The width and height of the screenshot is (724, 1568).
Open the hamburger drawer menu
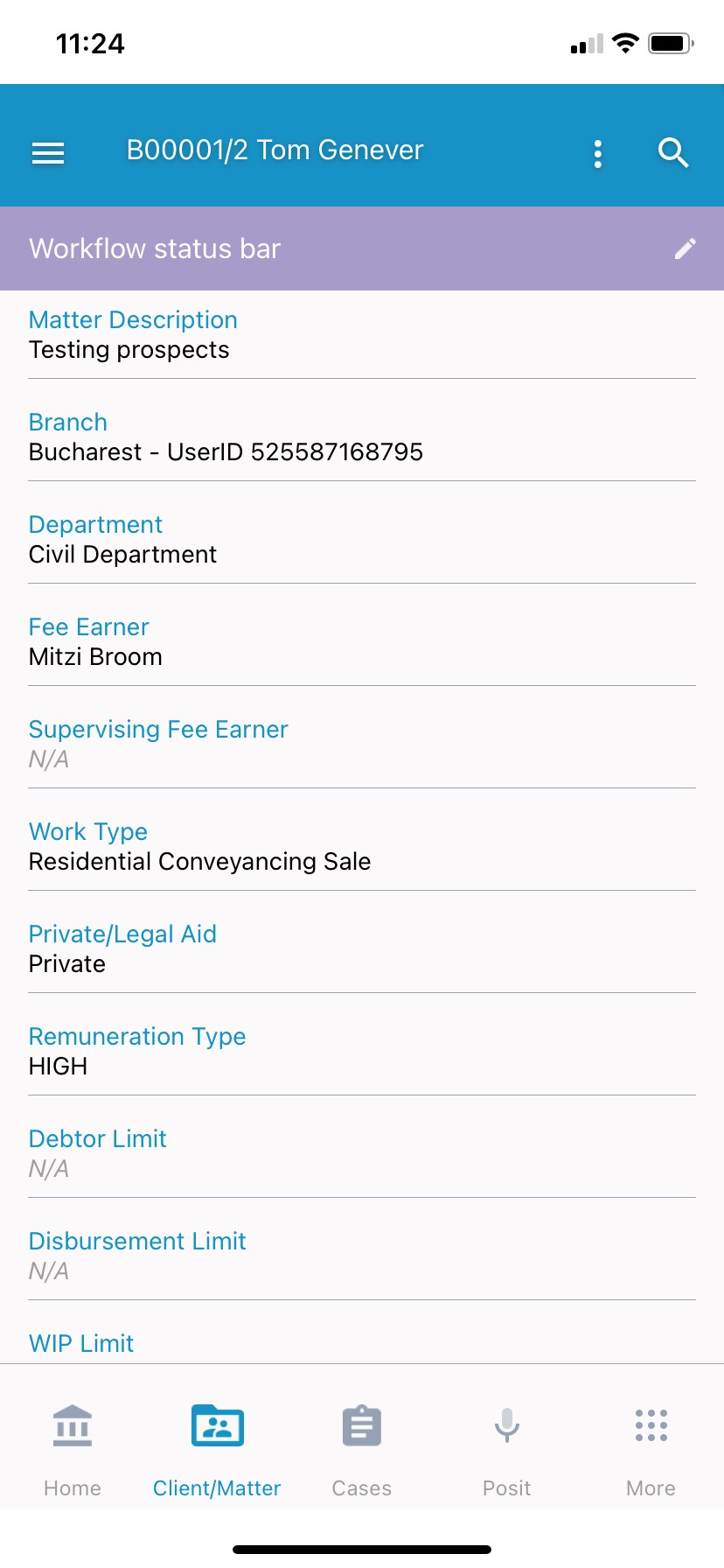48,153
